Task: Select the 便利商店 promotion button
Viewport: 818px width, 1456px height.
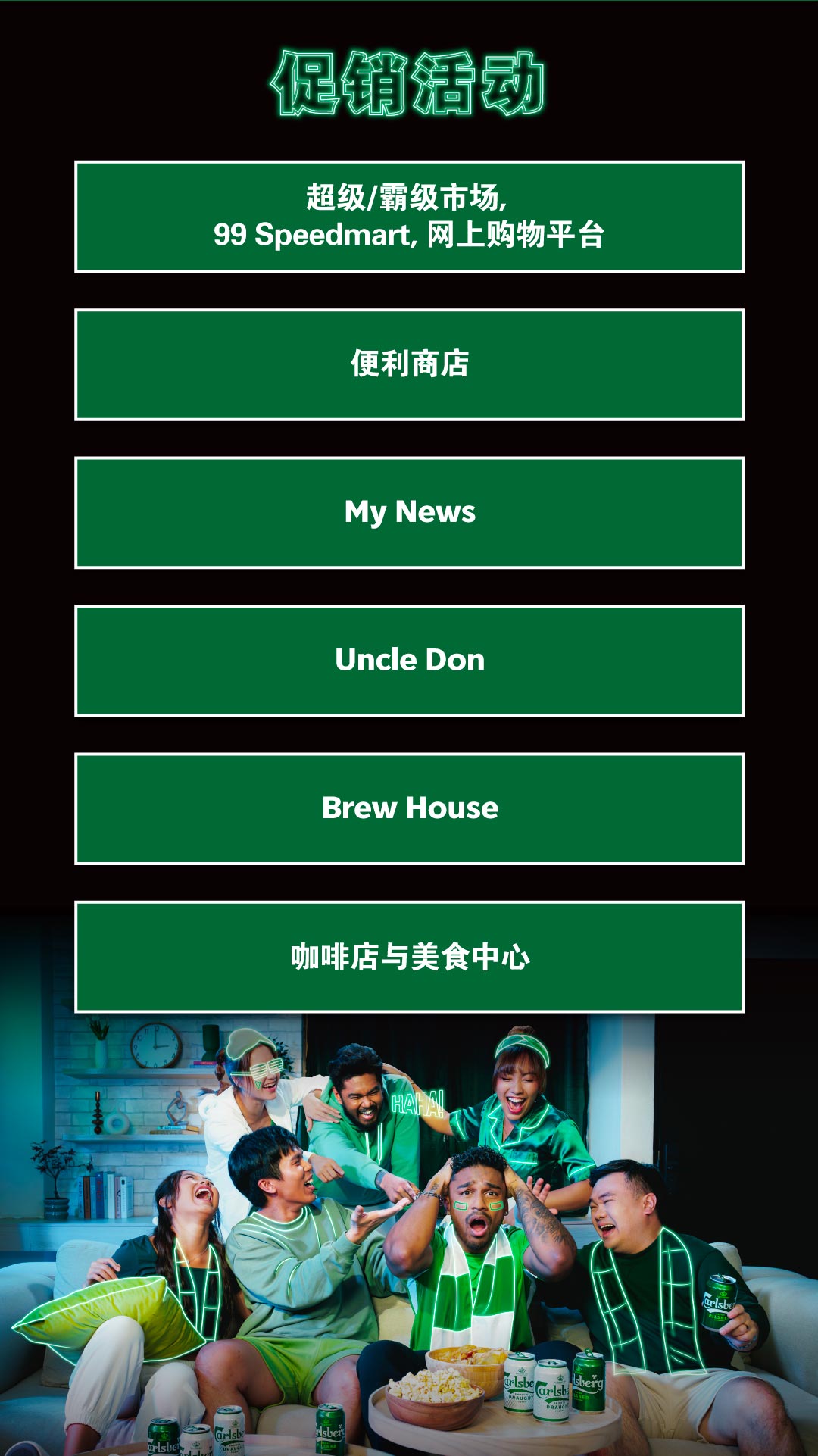Action: (x=409, y=364)
